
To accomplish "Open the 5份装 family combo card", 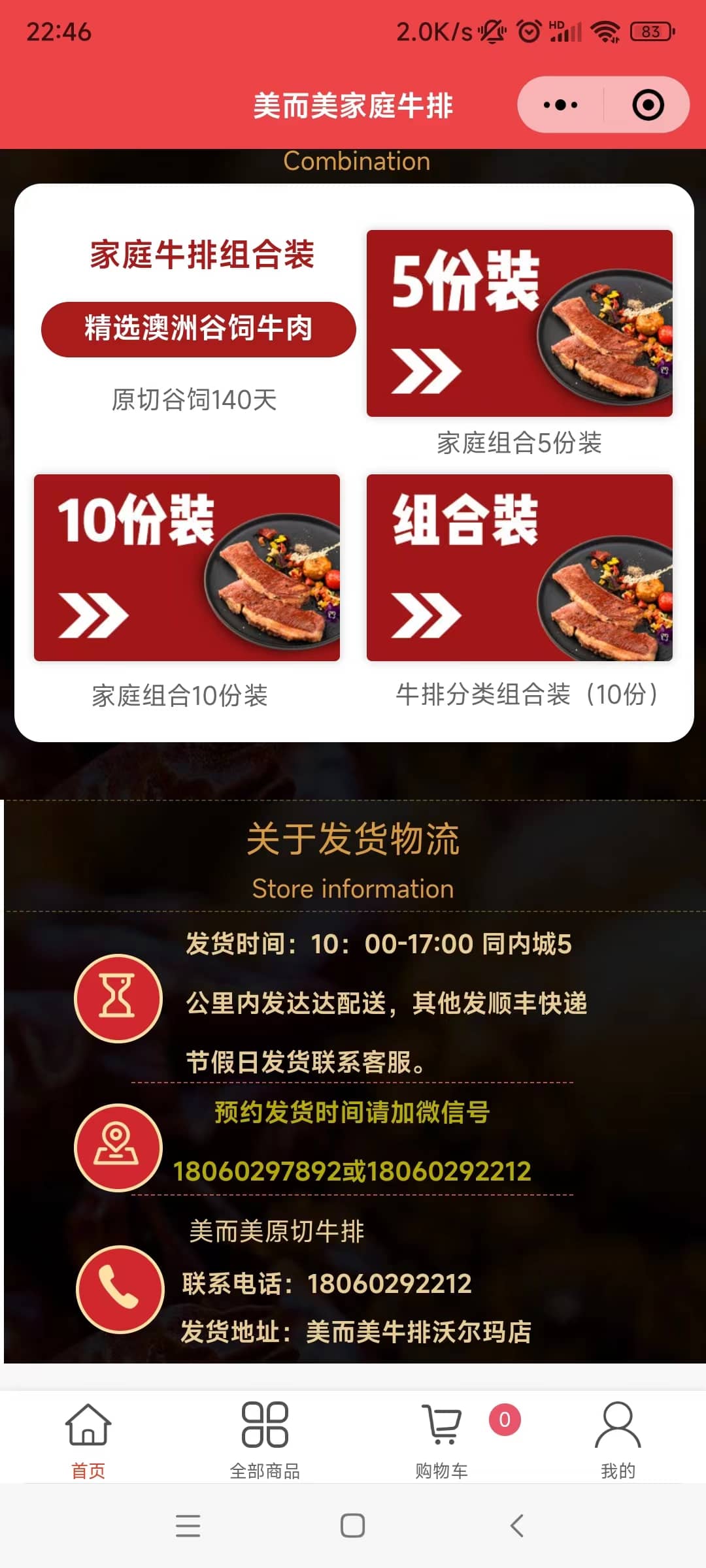I will tap(519, 323).
